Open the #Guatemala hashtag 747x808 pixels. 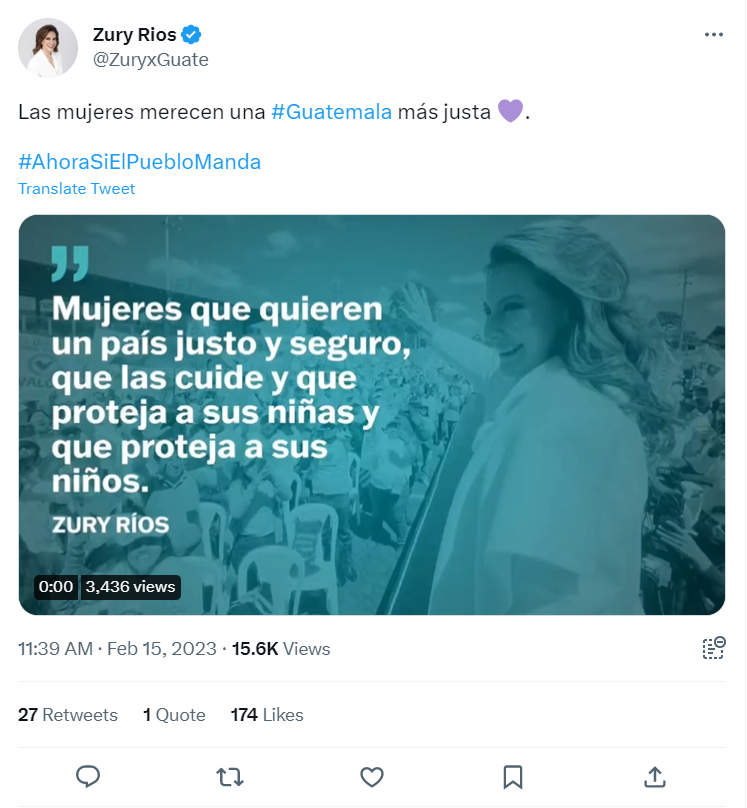click(x=331, y=112)
